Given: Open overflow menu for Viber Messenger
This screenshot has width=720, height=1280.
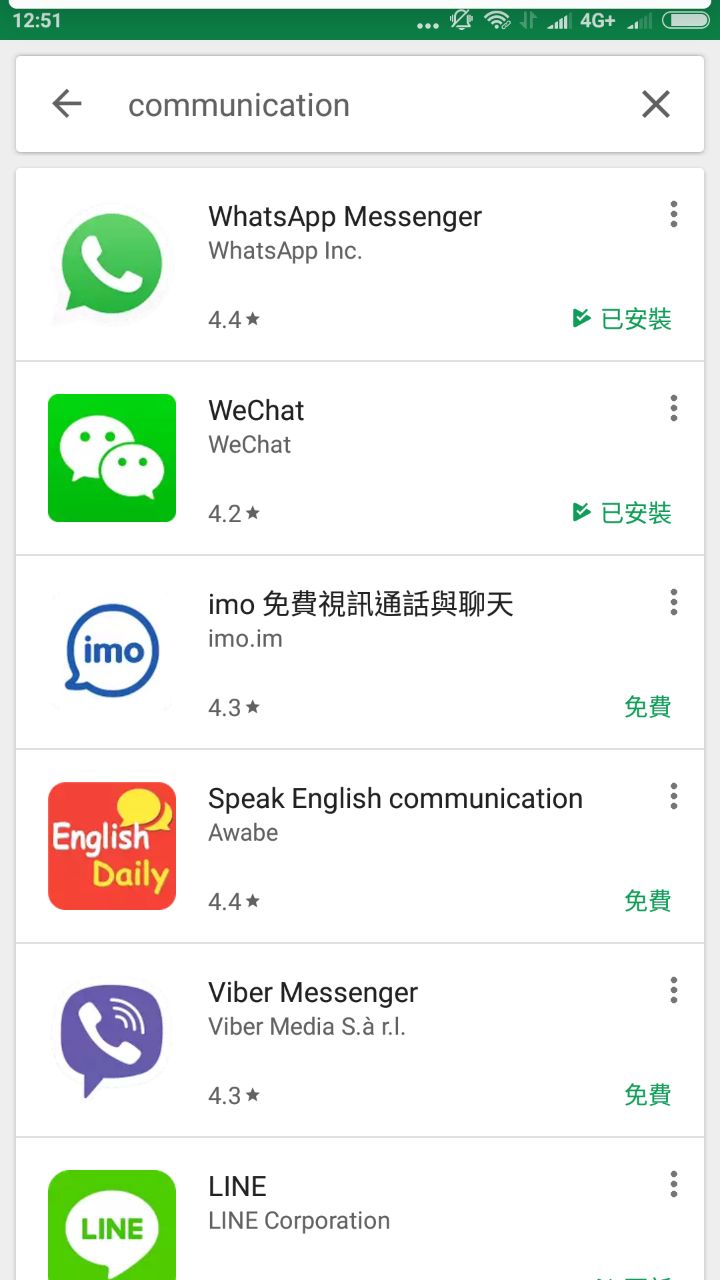Looking at the screenshot, I should [673, 990].
